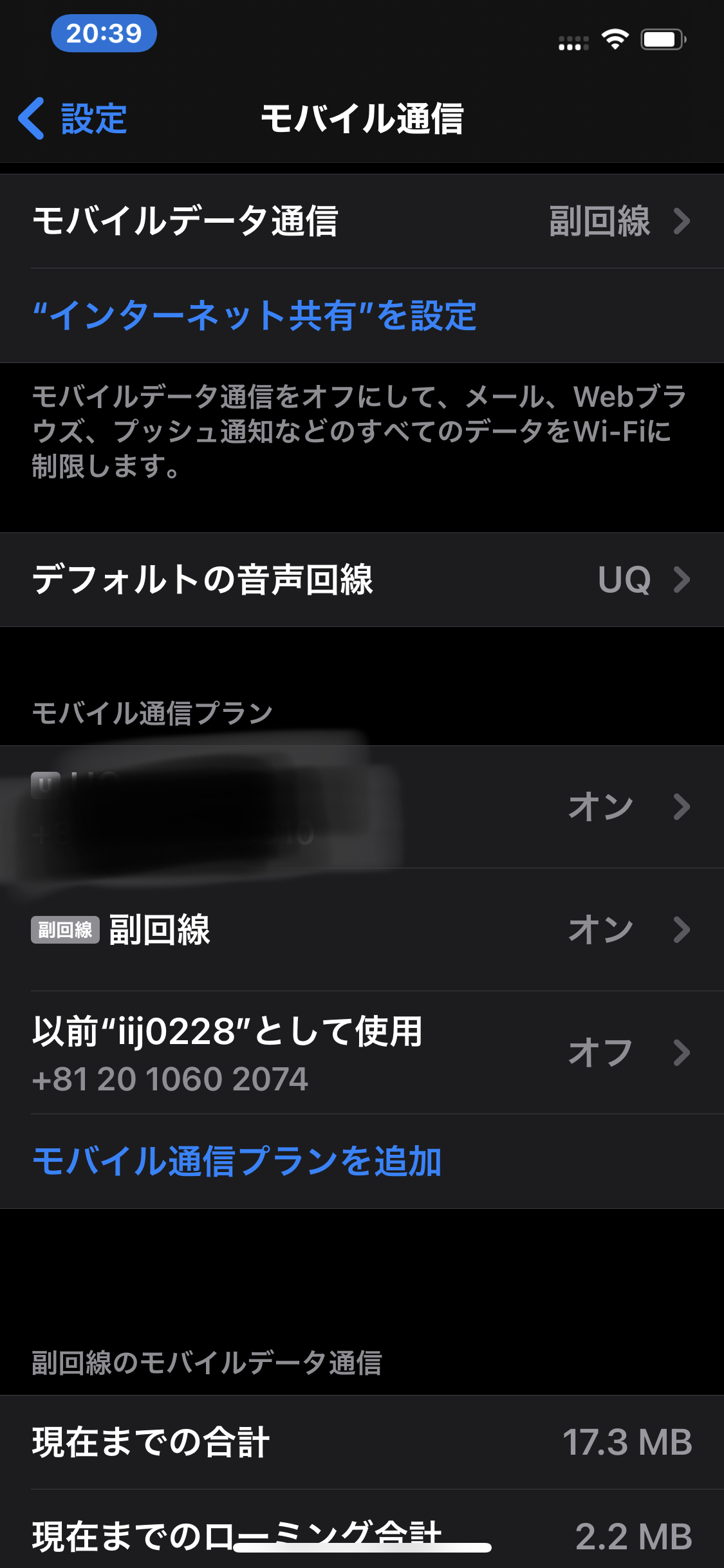Tap "インターネット共有"を設定 link

click(x=254, y=315)
